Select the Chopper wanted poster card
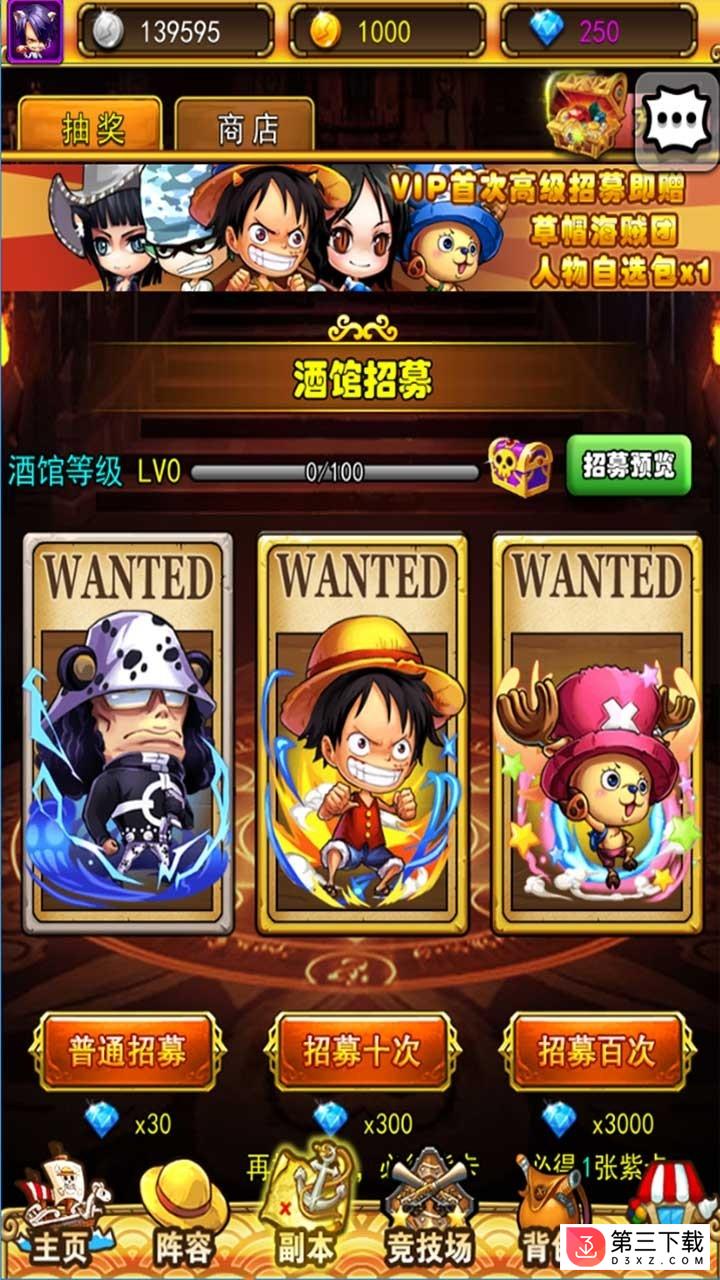The width and height of the screenshot is (720, 1280). coord(597,735)
